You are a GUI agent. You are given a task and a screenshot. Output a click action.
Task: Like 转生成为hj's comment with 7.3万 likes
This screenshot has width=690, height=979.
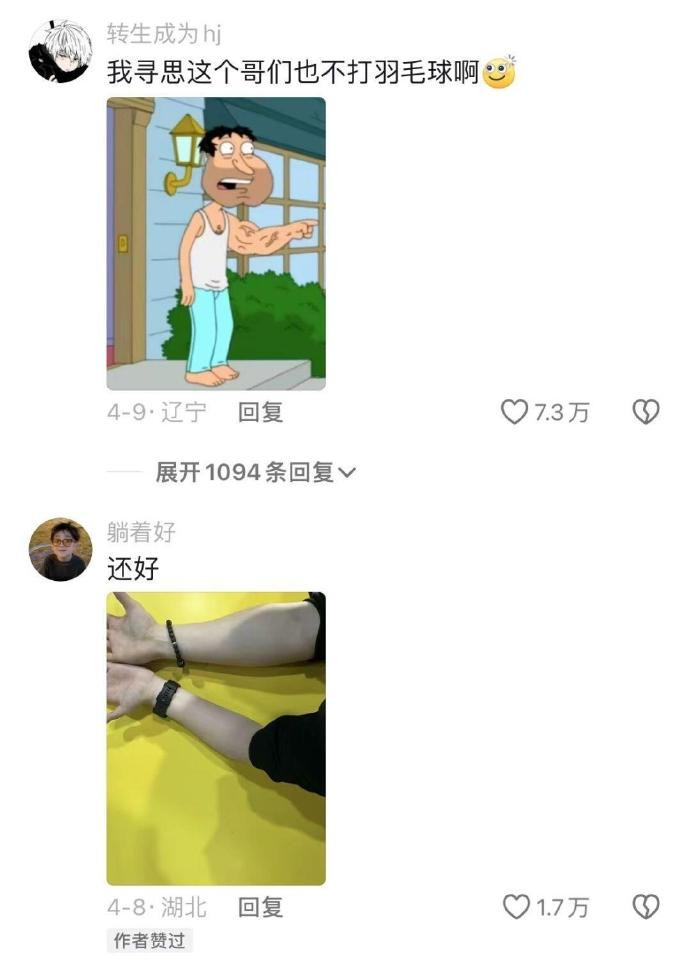pos(514,412)
